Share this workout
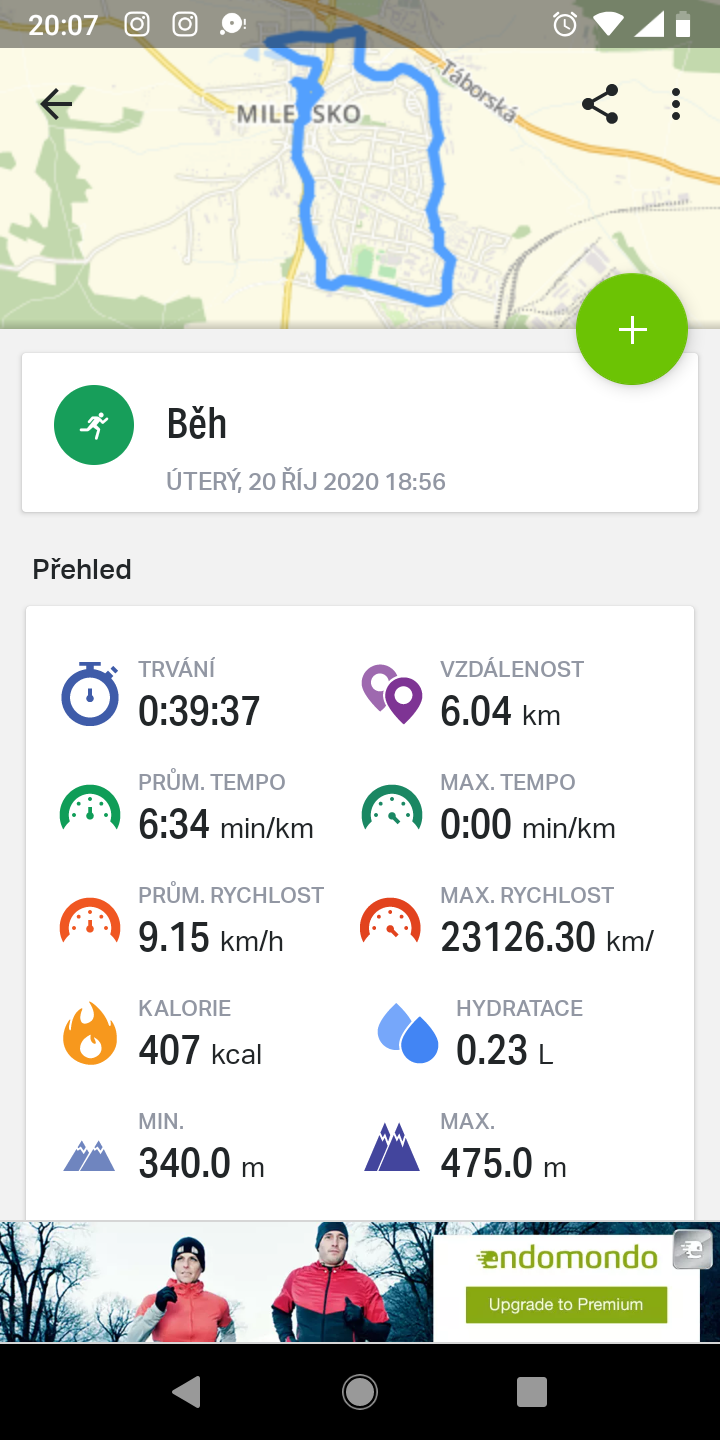The width and height of the screenshot is (720, 1440). [600, 104]
